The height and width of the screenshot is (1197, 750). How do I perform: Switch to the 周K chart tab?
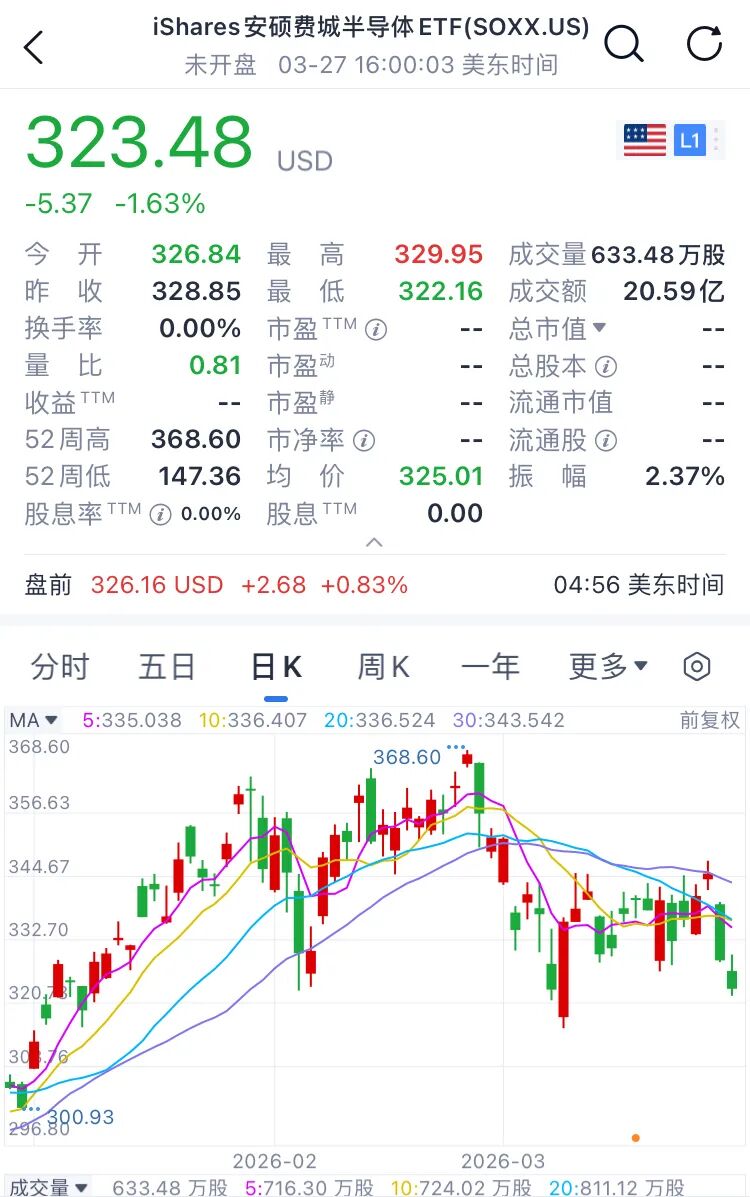384,667
